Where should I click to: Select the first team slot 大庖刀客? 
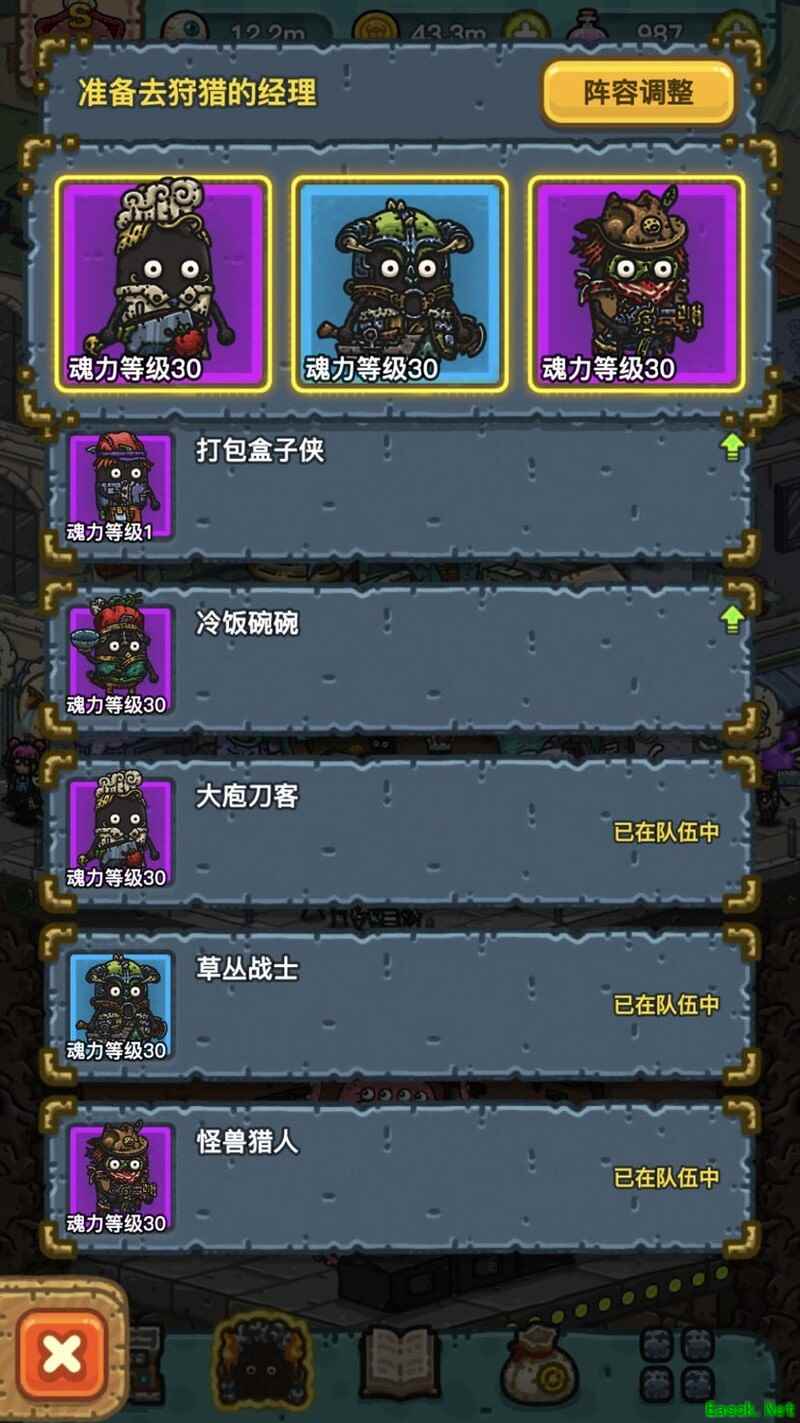pos(163,285)
